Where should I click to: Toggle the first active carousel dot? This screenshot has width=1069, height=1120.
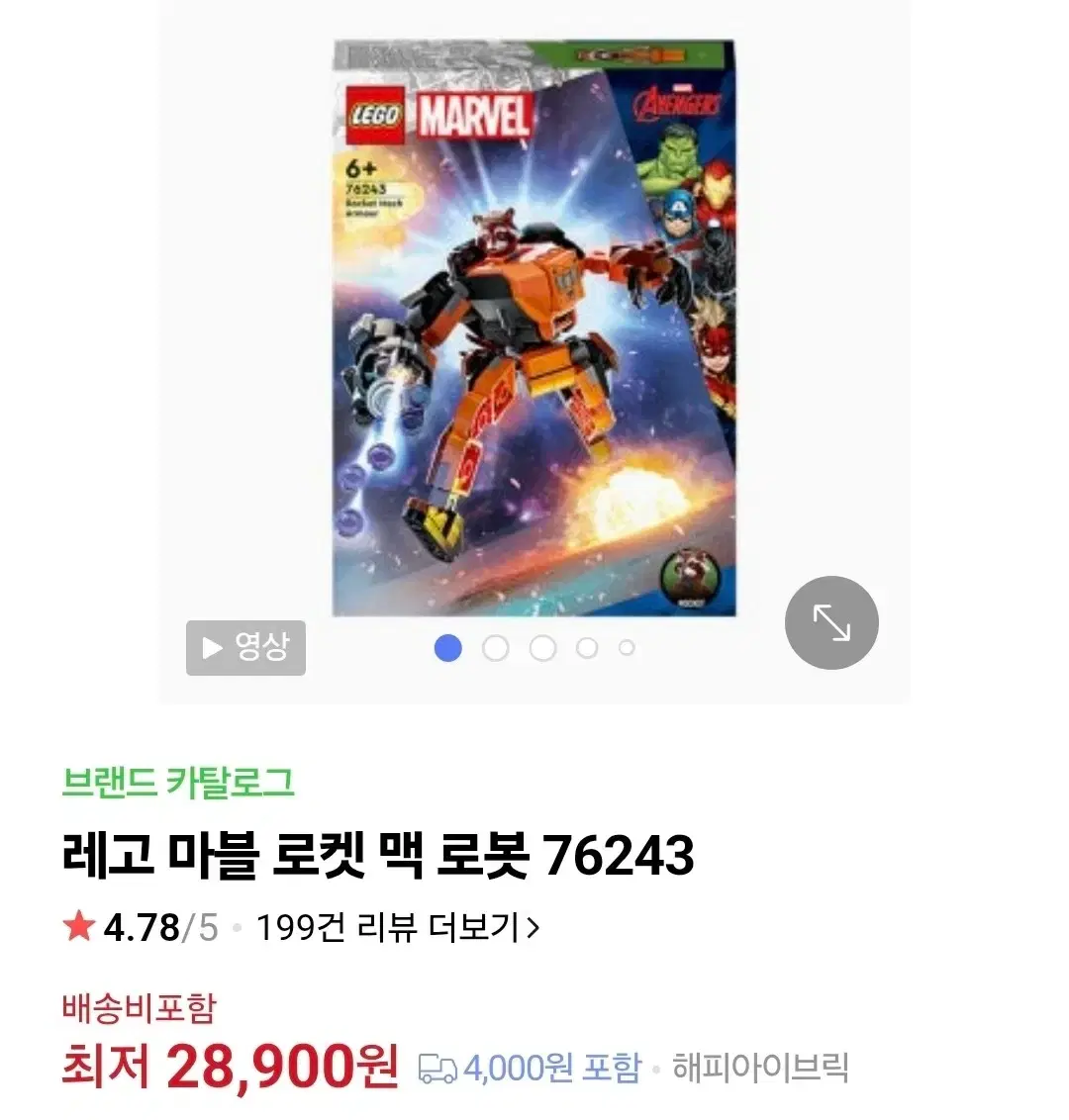click(449, 647)
